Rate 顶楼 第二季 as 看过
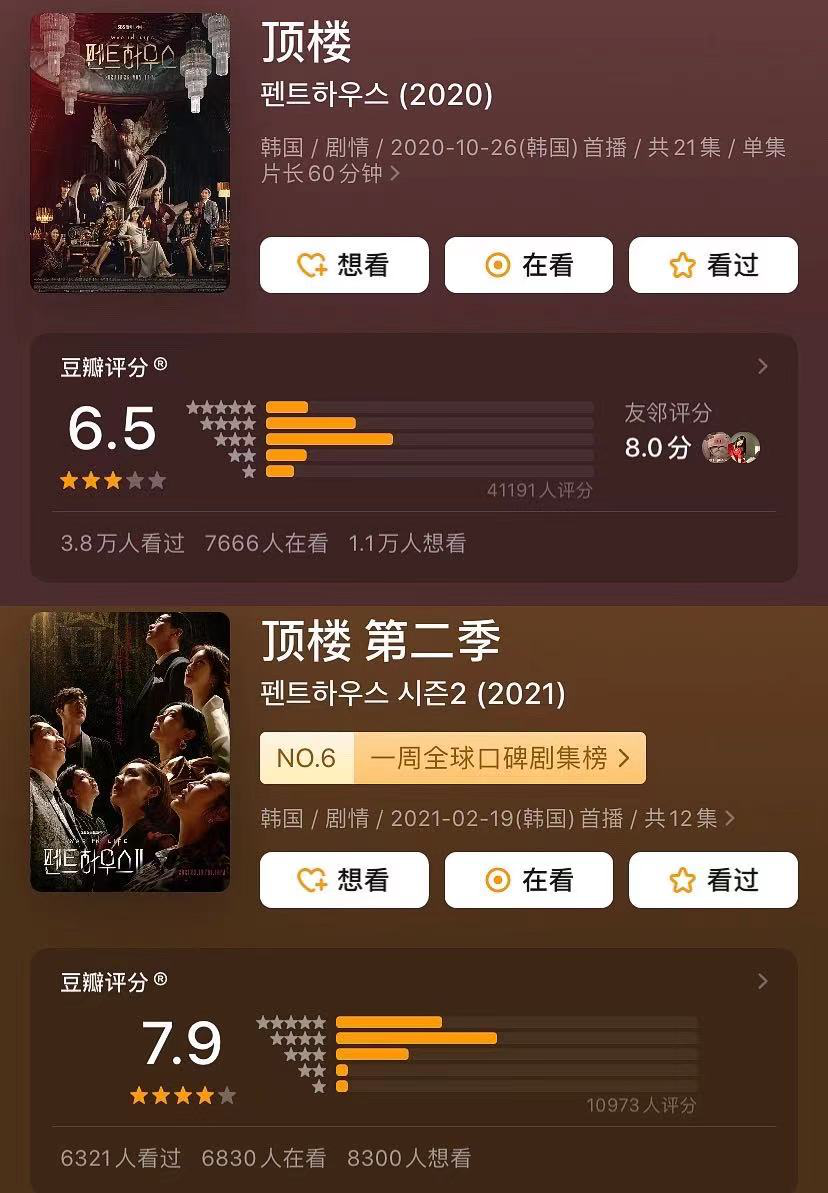Image resolution: width=828 pixels, height=1193 pixels. coord(713,880)
